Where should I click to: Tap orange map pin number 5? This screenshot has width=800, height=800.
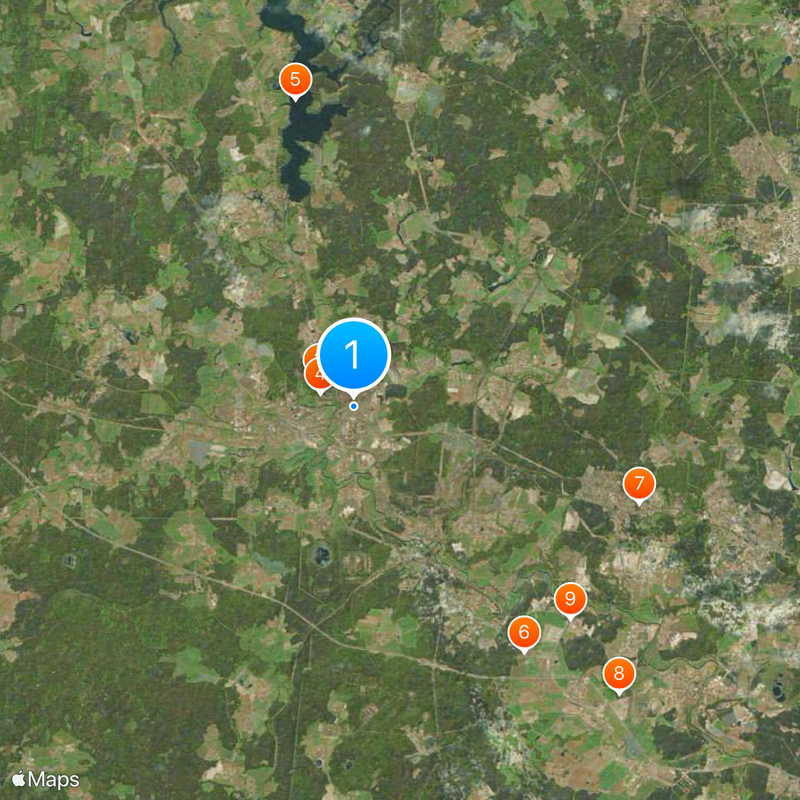[x=294, y=80]
